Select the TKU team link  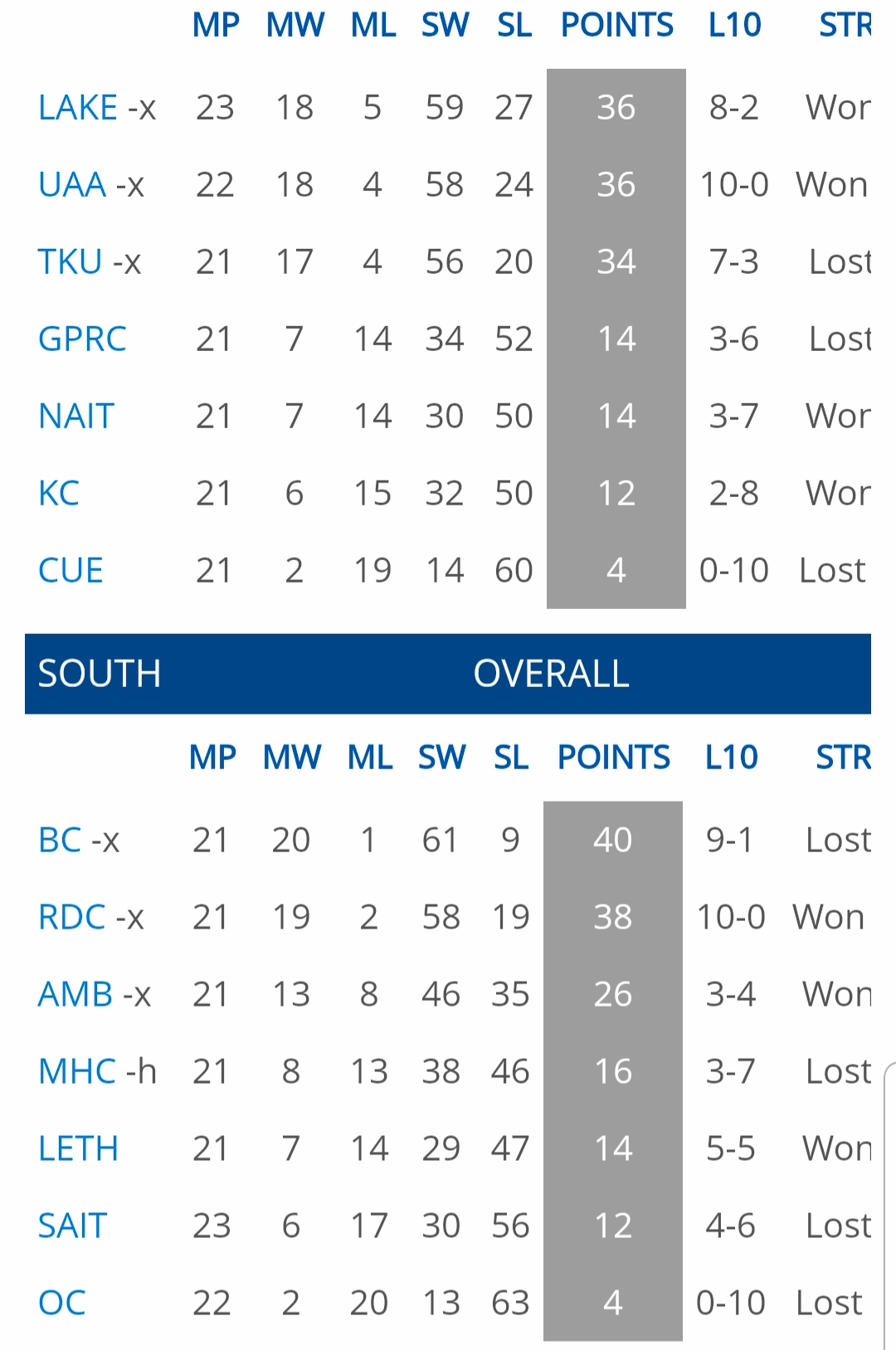click(x=71, y=262)
